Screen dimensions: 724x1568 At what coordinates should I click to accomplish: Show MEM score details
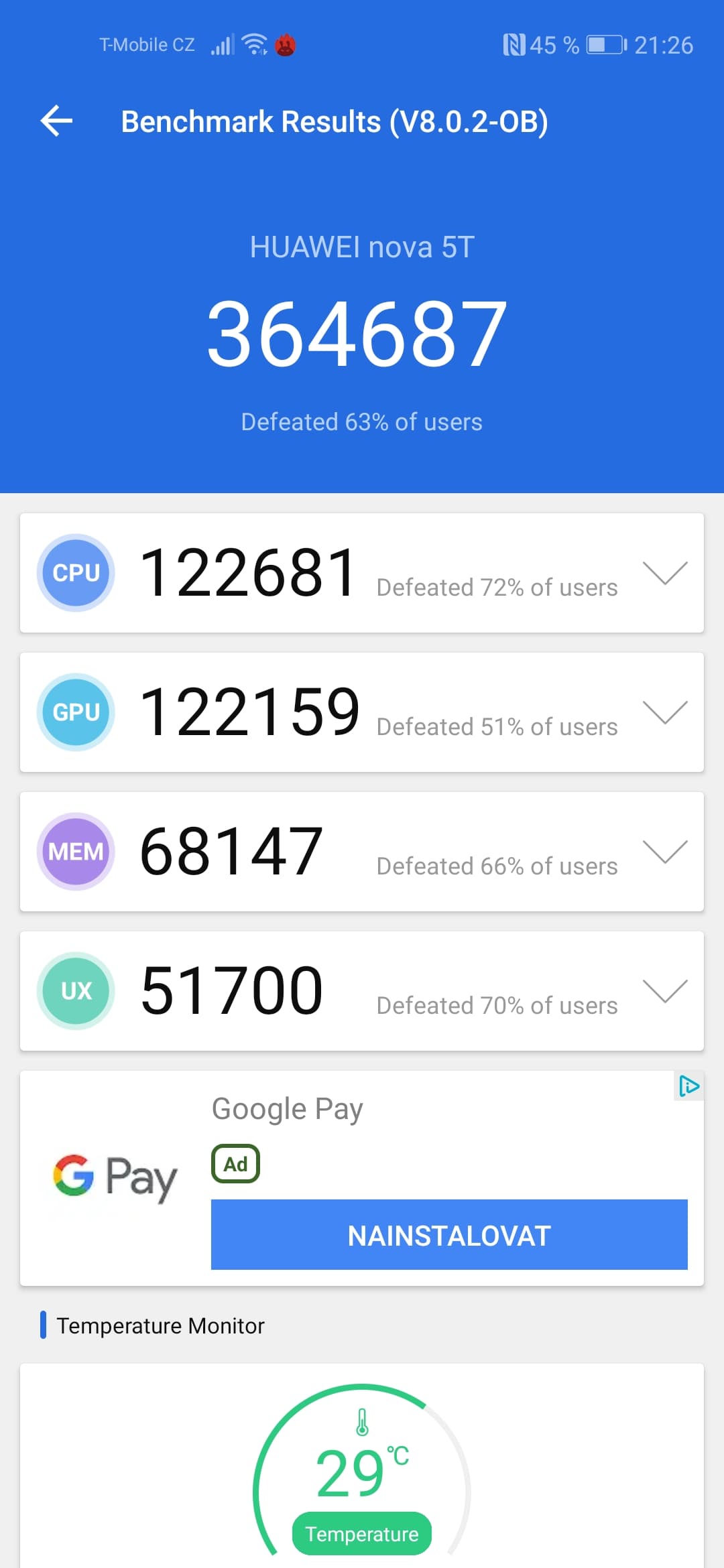coord(664,852)
